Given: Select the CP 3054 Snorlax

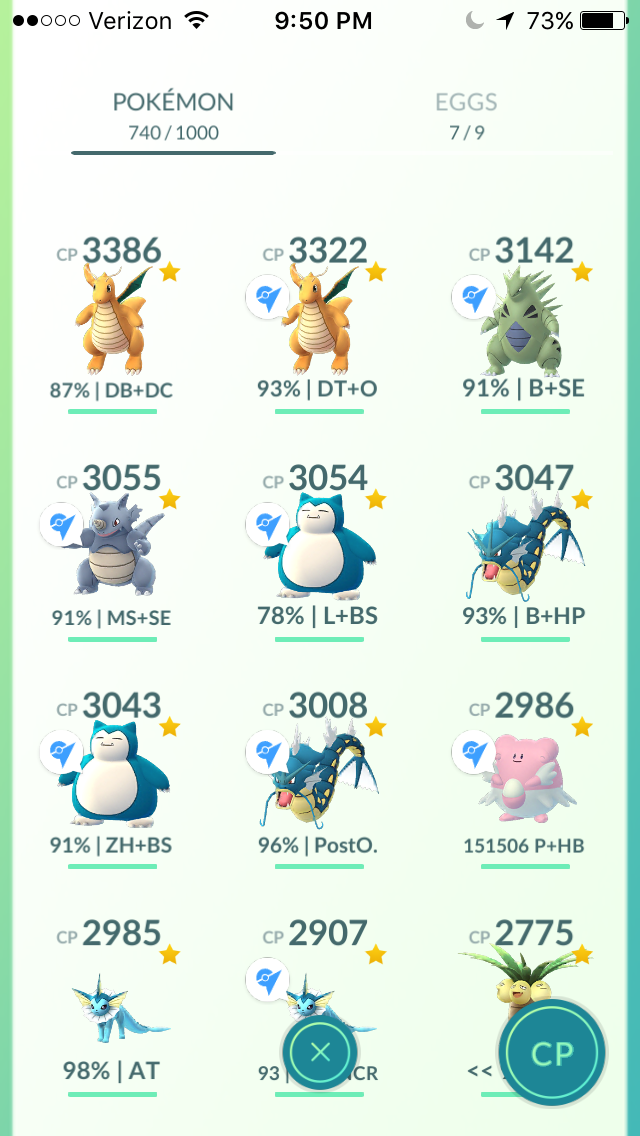Looking at the screenshot, I should pos(319,552).
